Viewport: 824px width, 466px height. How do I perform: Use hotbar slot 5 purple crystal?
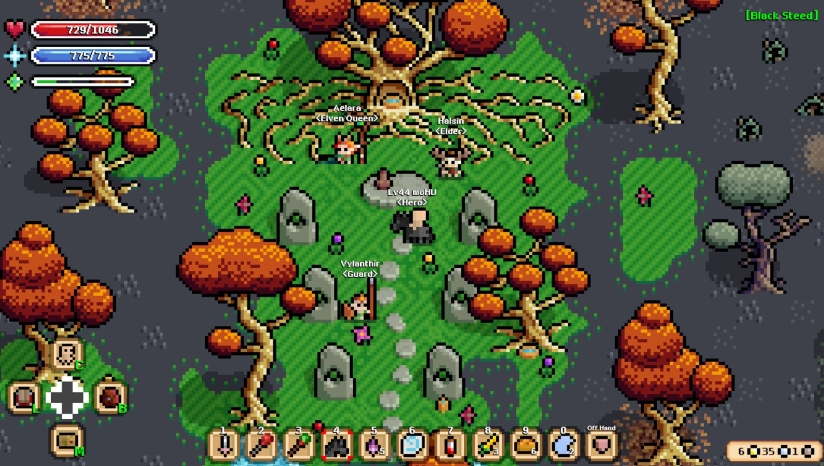click(x=374, y=446)
